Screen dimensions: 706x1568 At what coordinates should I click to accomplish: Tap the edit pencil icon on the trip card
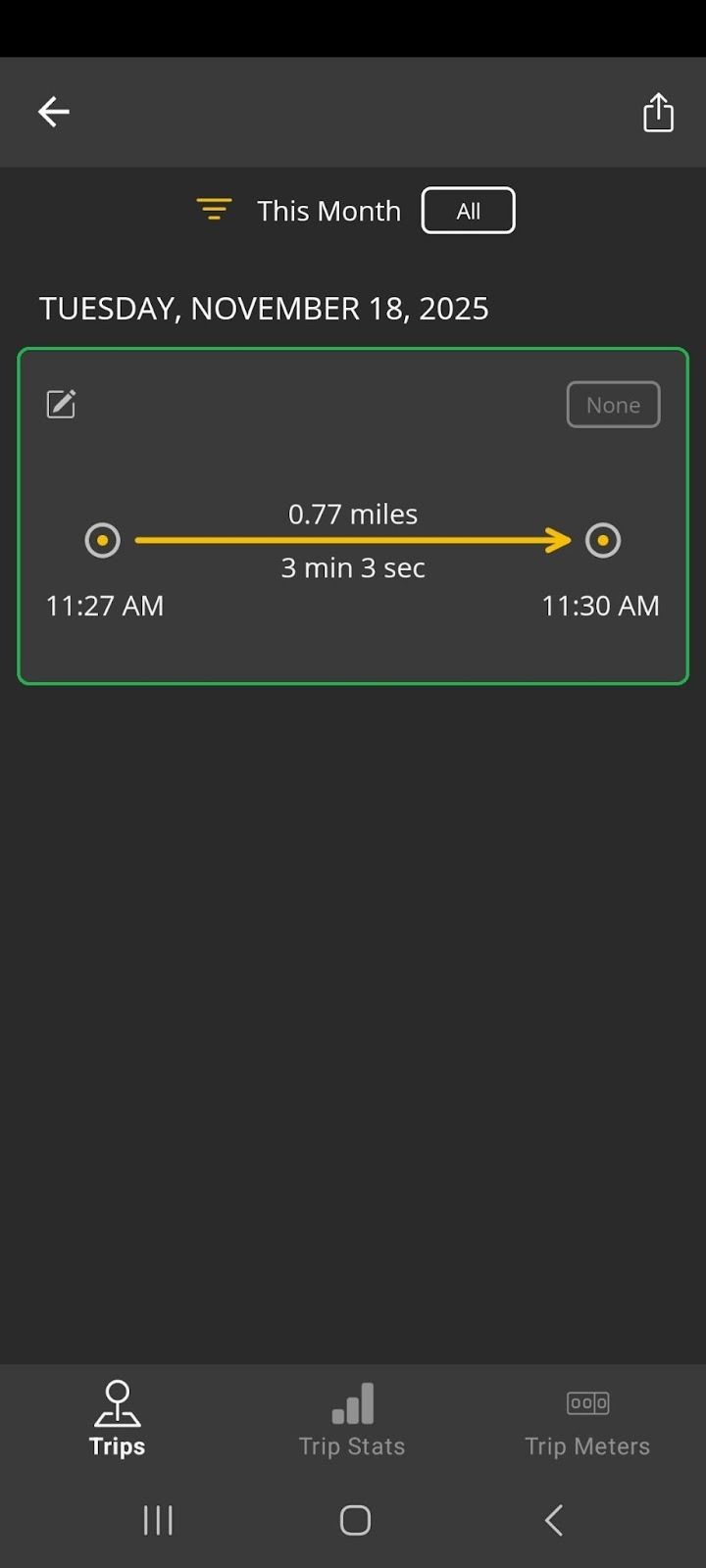pyautogui.click(x=60, y=404)
